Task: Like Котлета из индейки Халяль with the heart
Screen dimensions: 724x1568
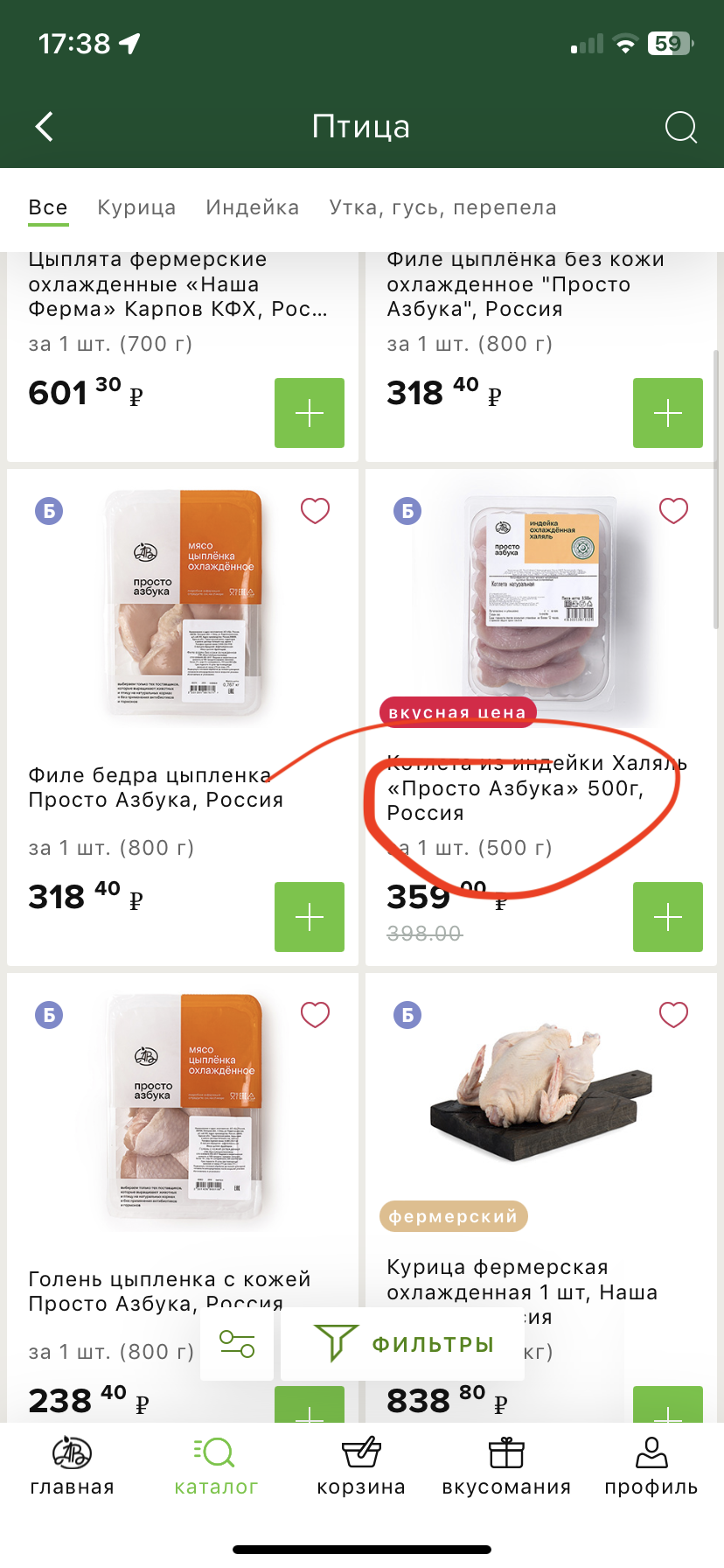Action: 673,510
